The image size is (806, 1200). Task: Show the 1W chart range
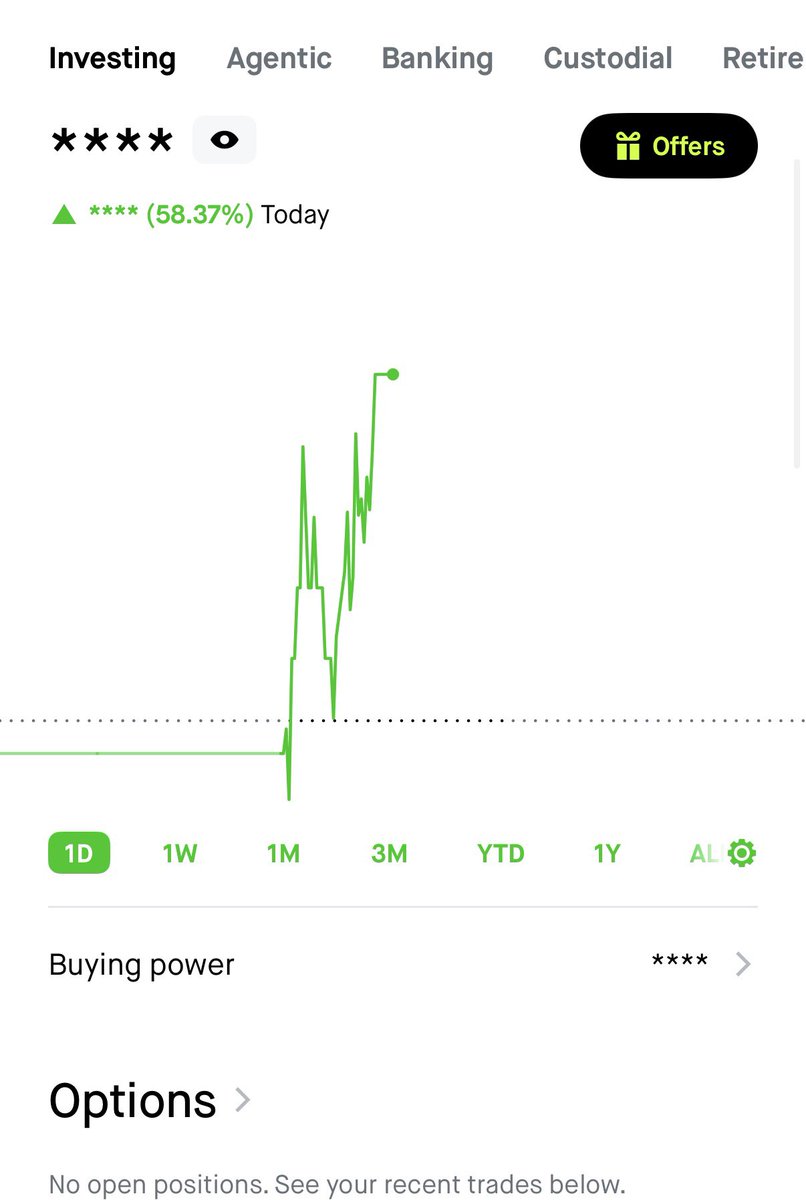click(180, 853)
